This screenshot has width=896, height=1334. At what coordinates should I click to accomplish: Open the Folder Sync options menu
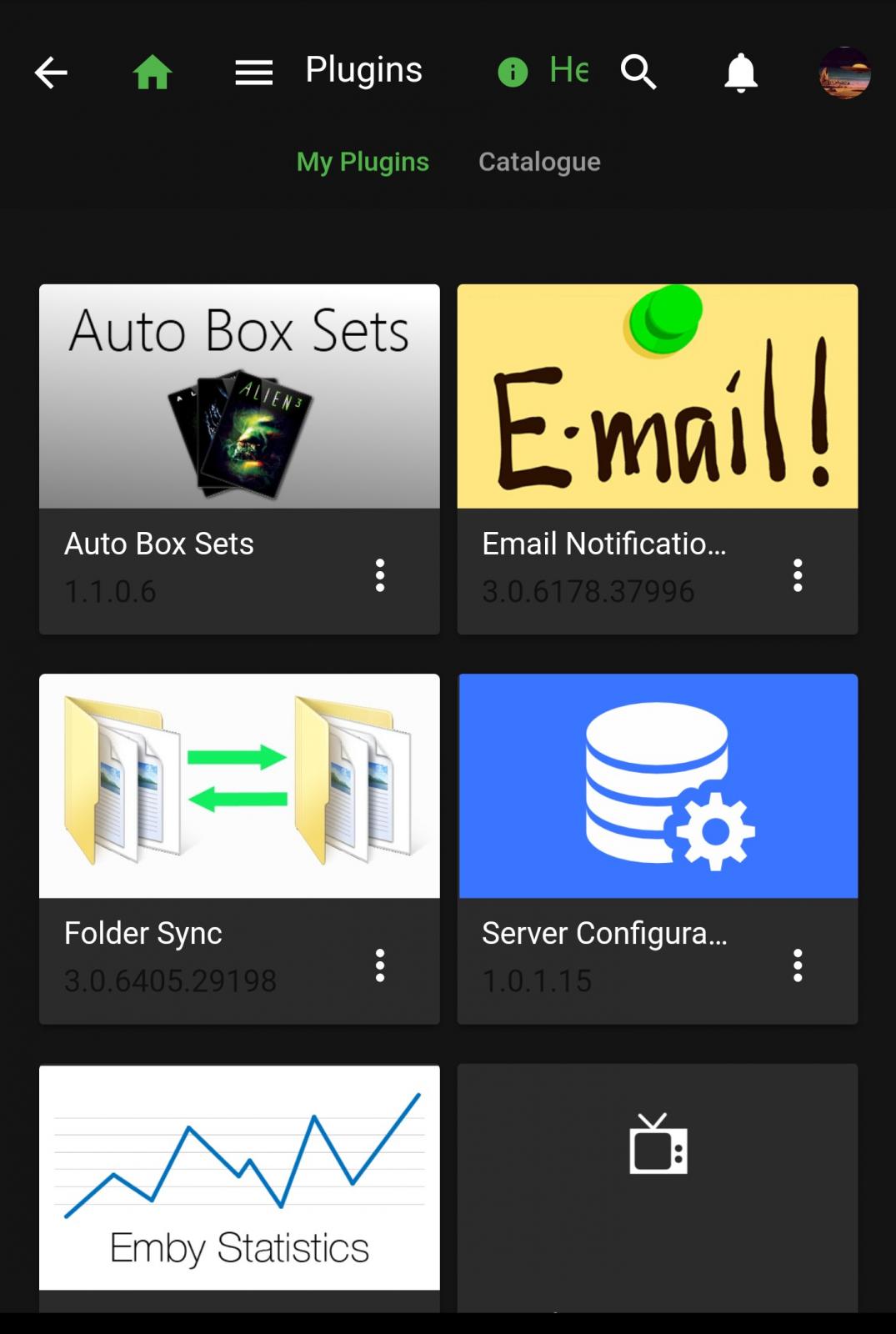380,965
